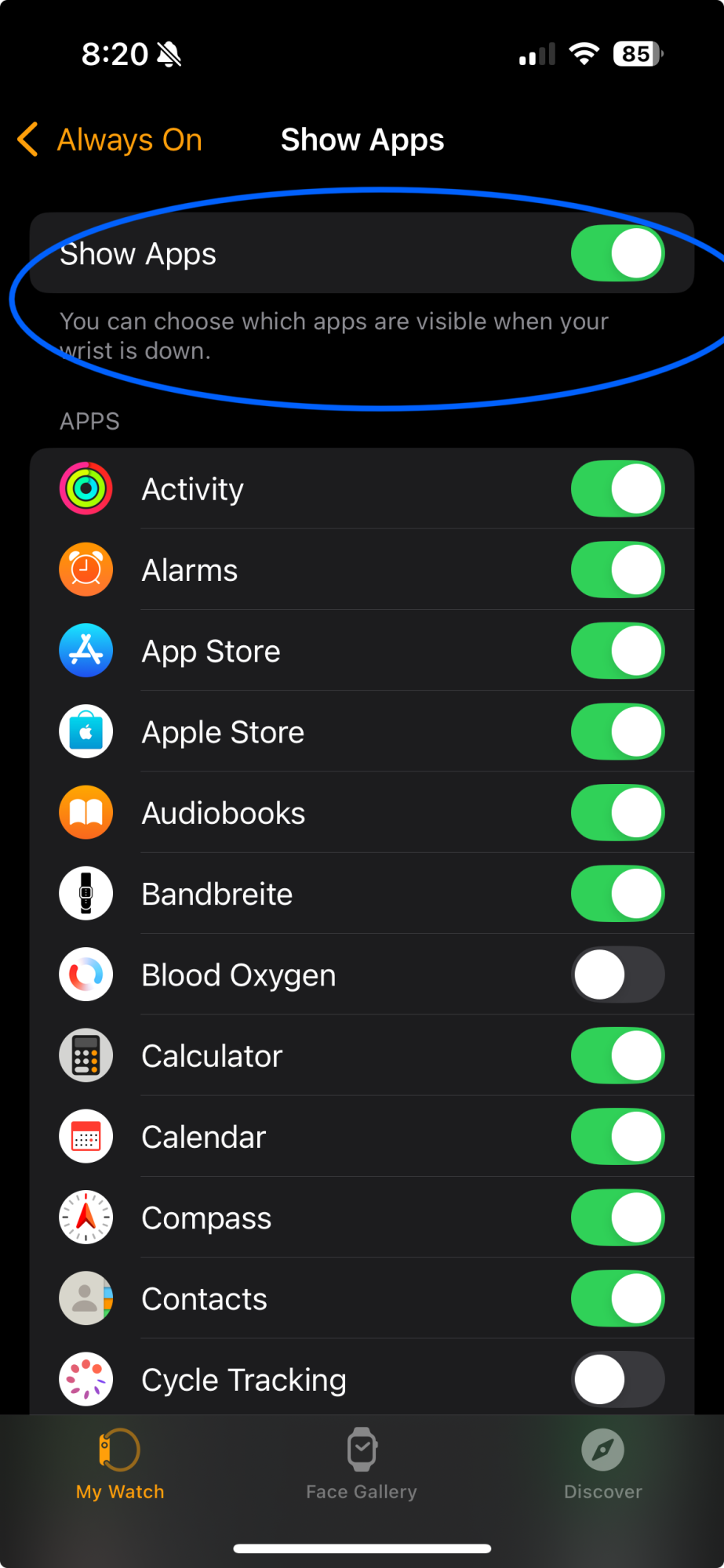Viewport: 724px width, 1568px height.
Task: Enable Blood Oxygen toggle
Action: pos(617,975)
